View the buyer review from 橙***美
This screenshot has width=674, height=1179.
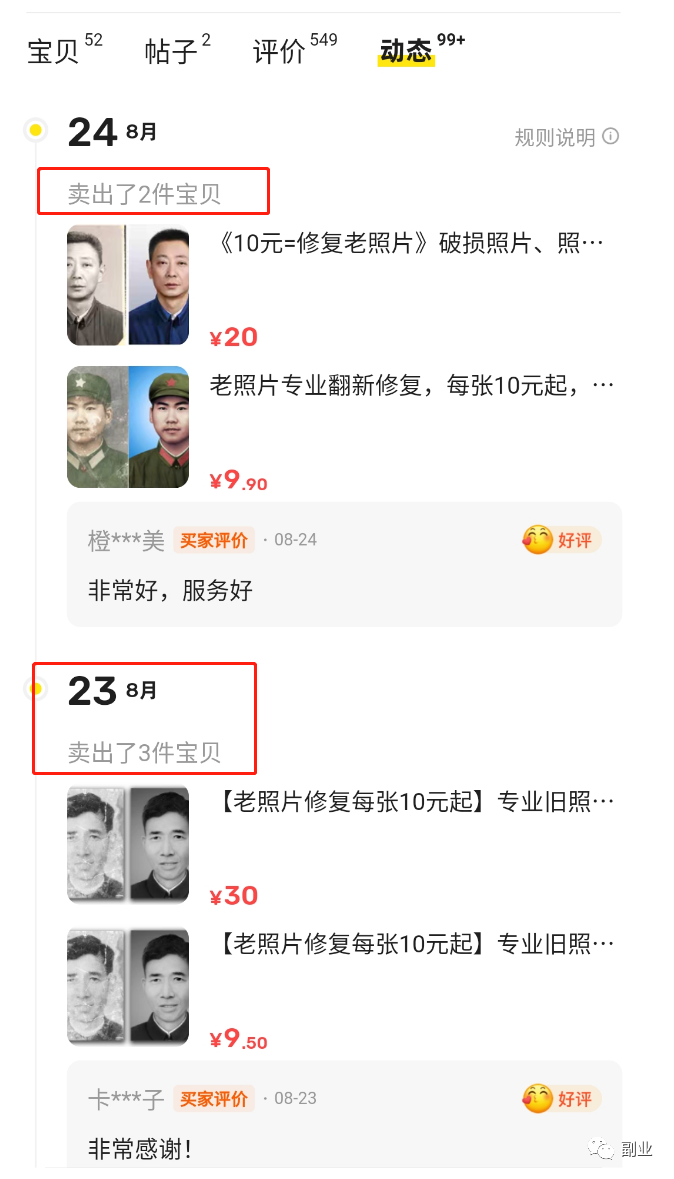tap(344, 565)
